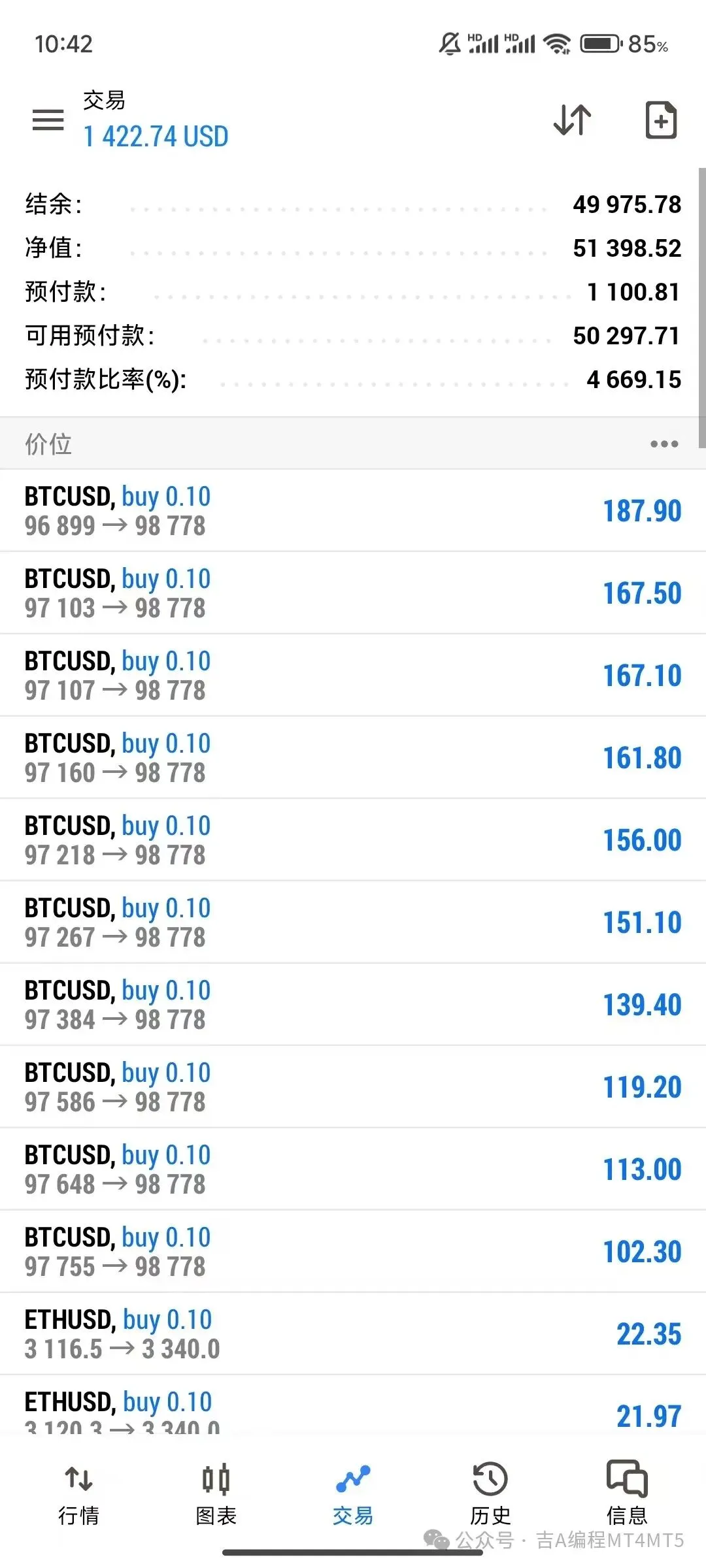Tap the BTCUSD position with profit 156.00
The image size is (706, 1568).
[x=353, y=840]
